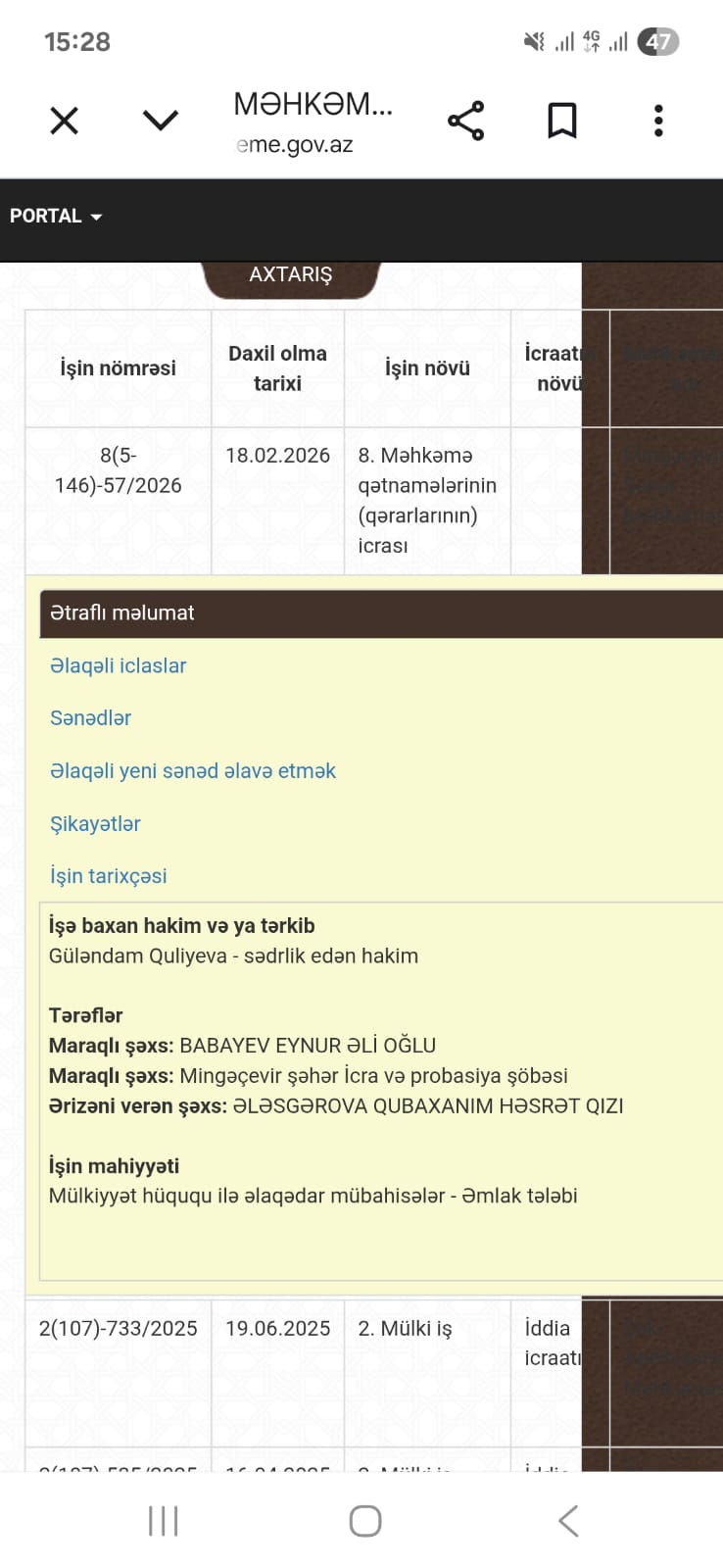Go back with the system back button

click(x=568, y=1521)
